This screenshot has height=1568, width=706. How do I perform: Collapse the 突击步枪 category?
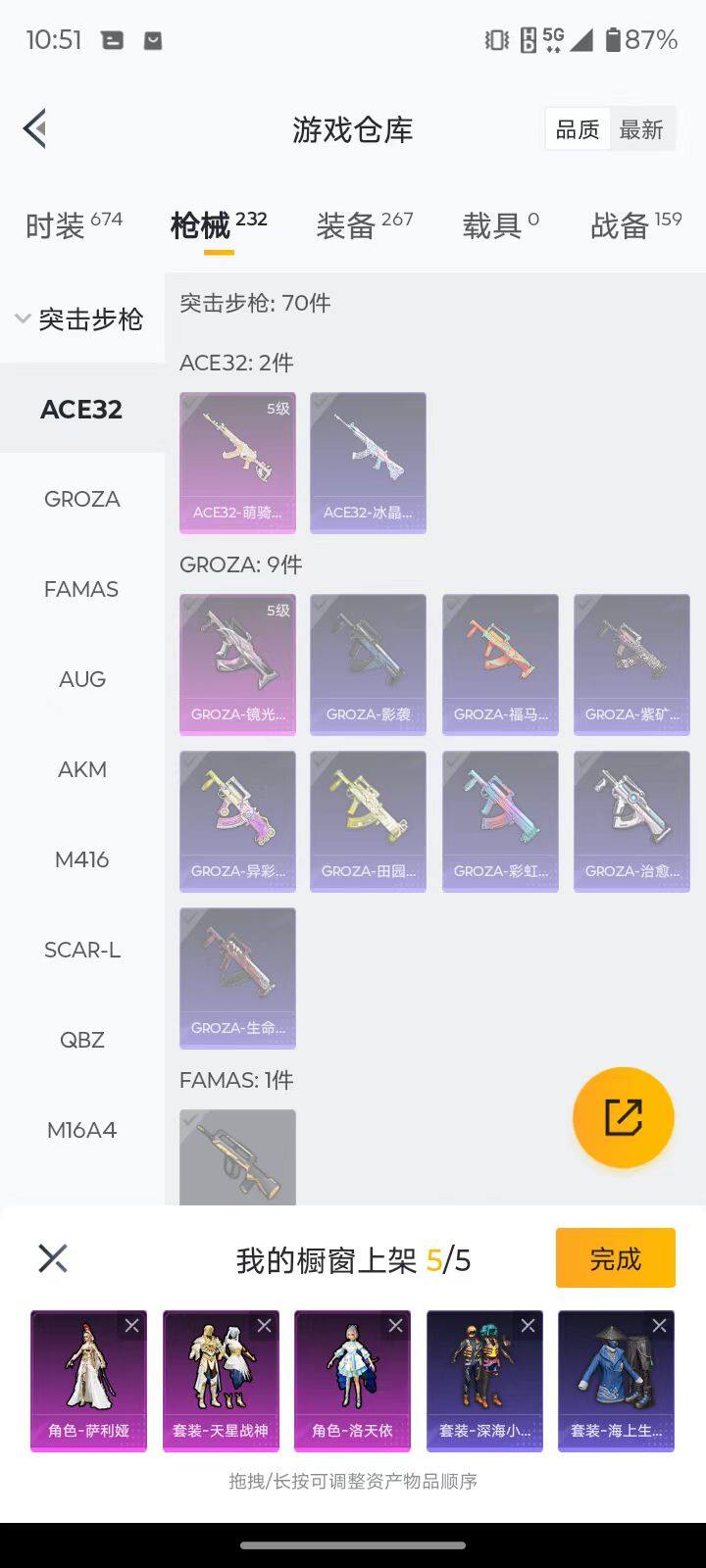tap(80, 318)
